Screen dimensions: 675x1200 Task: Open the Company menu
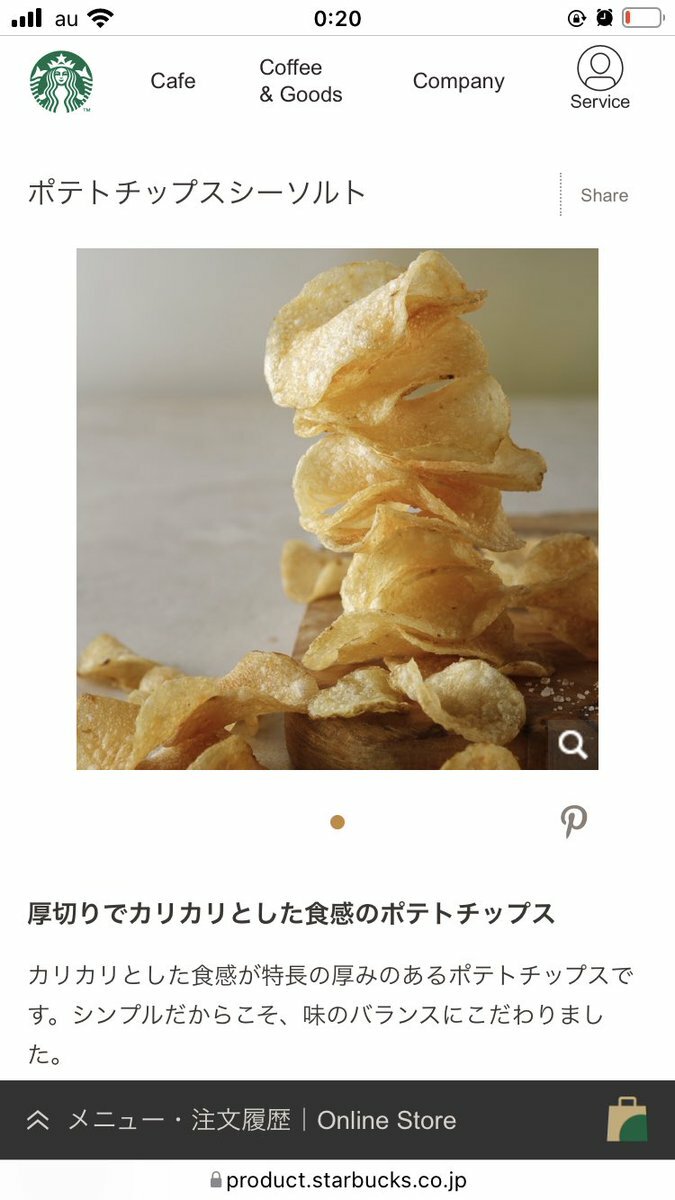[459, 81]
